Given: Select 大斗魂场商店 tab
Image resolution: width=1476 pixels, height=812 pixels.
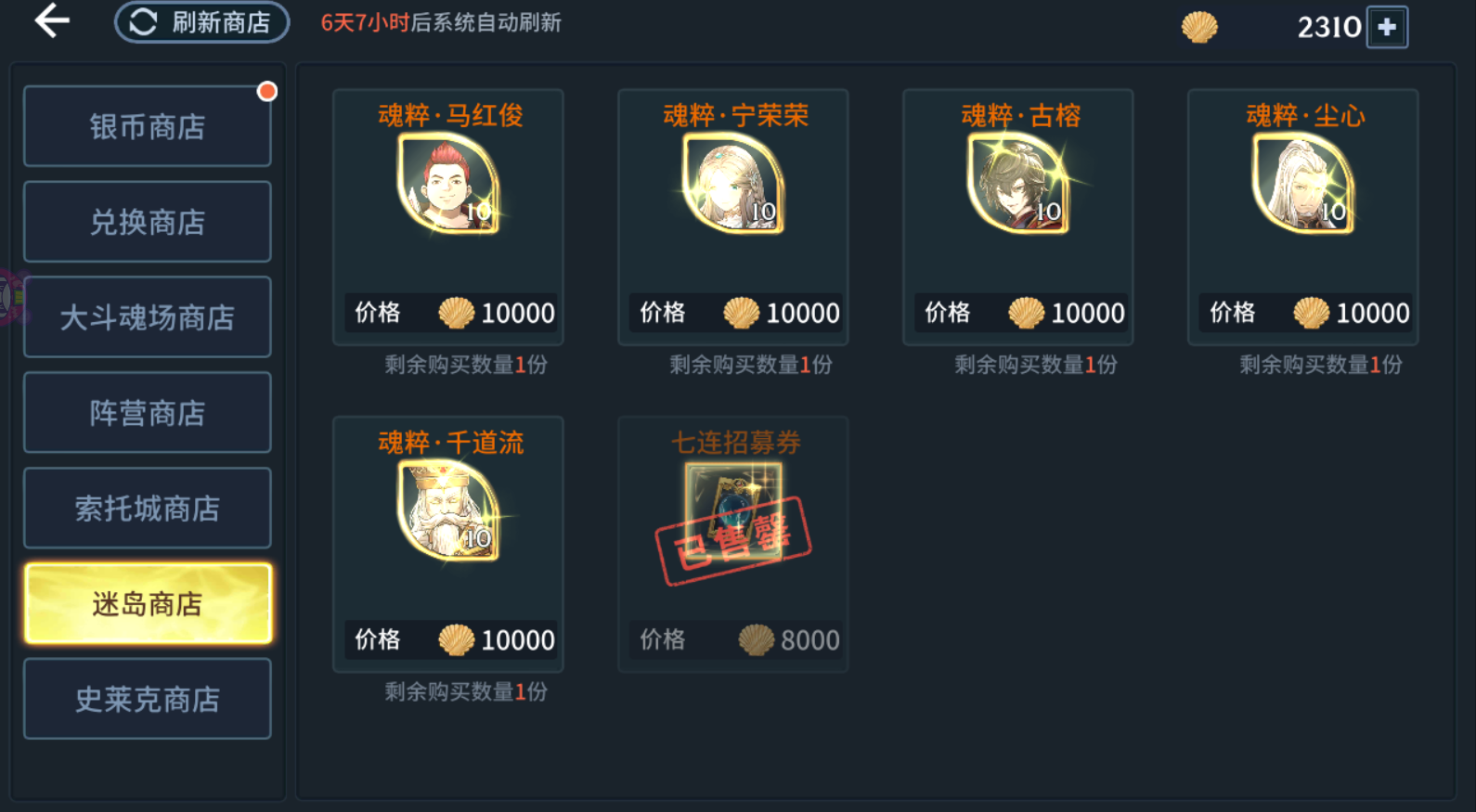Looking at the screenshot, I should click(147, 317).
